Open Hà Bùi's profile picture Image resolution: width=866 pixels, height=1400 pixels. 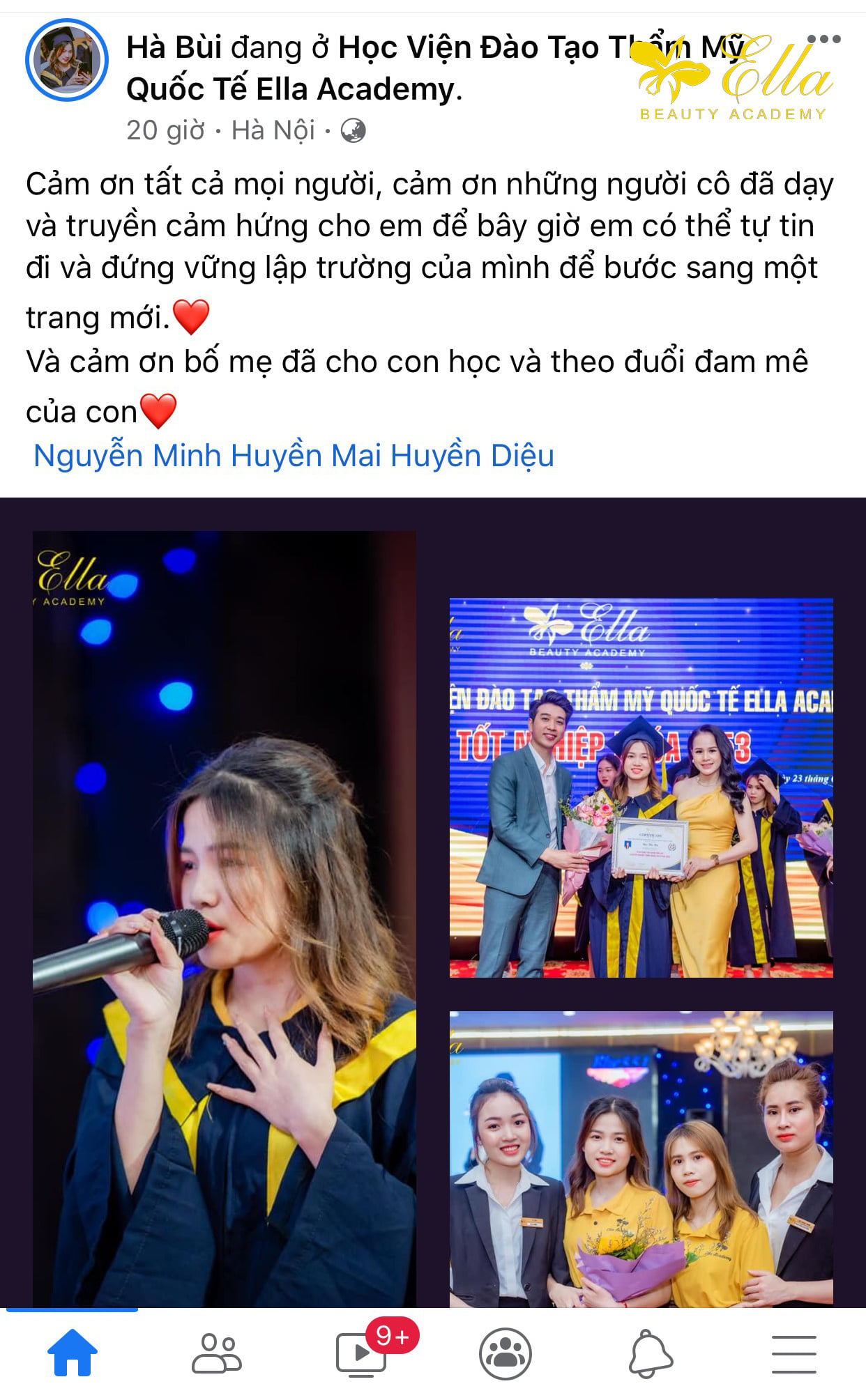coord(66,61)
